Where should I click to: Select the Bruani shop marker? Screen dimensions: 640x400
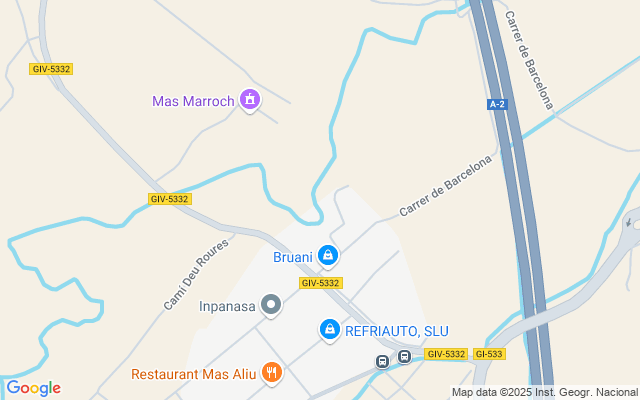(x=327, y=257)
